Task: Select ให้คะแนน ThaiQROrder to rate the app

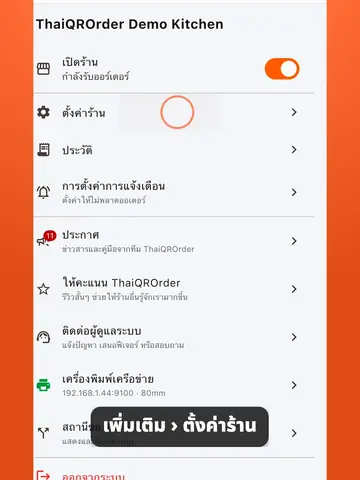Action: point(174,289)
